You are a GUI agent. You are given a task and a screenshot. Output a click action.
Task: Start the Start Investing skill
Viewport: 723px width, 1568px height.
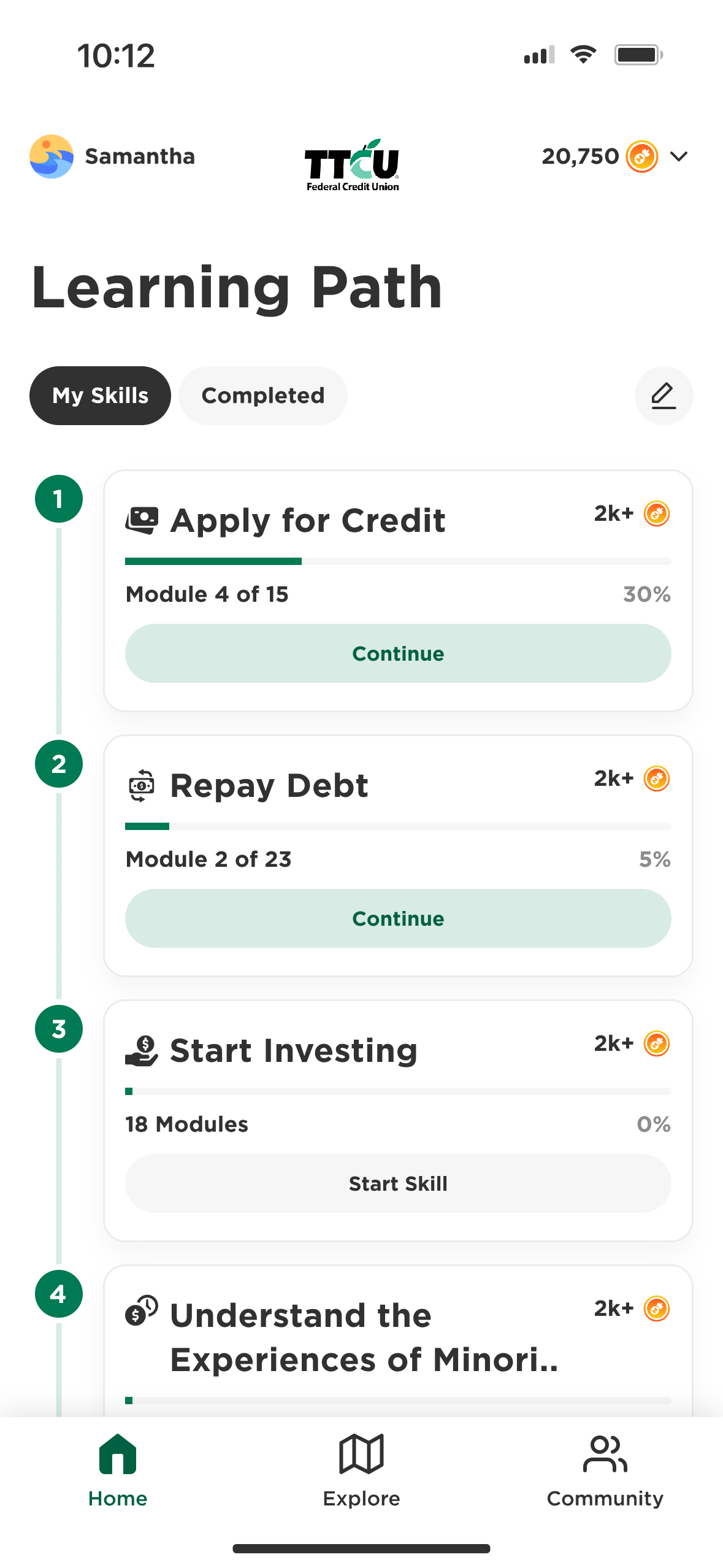pos(398,1183)
